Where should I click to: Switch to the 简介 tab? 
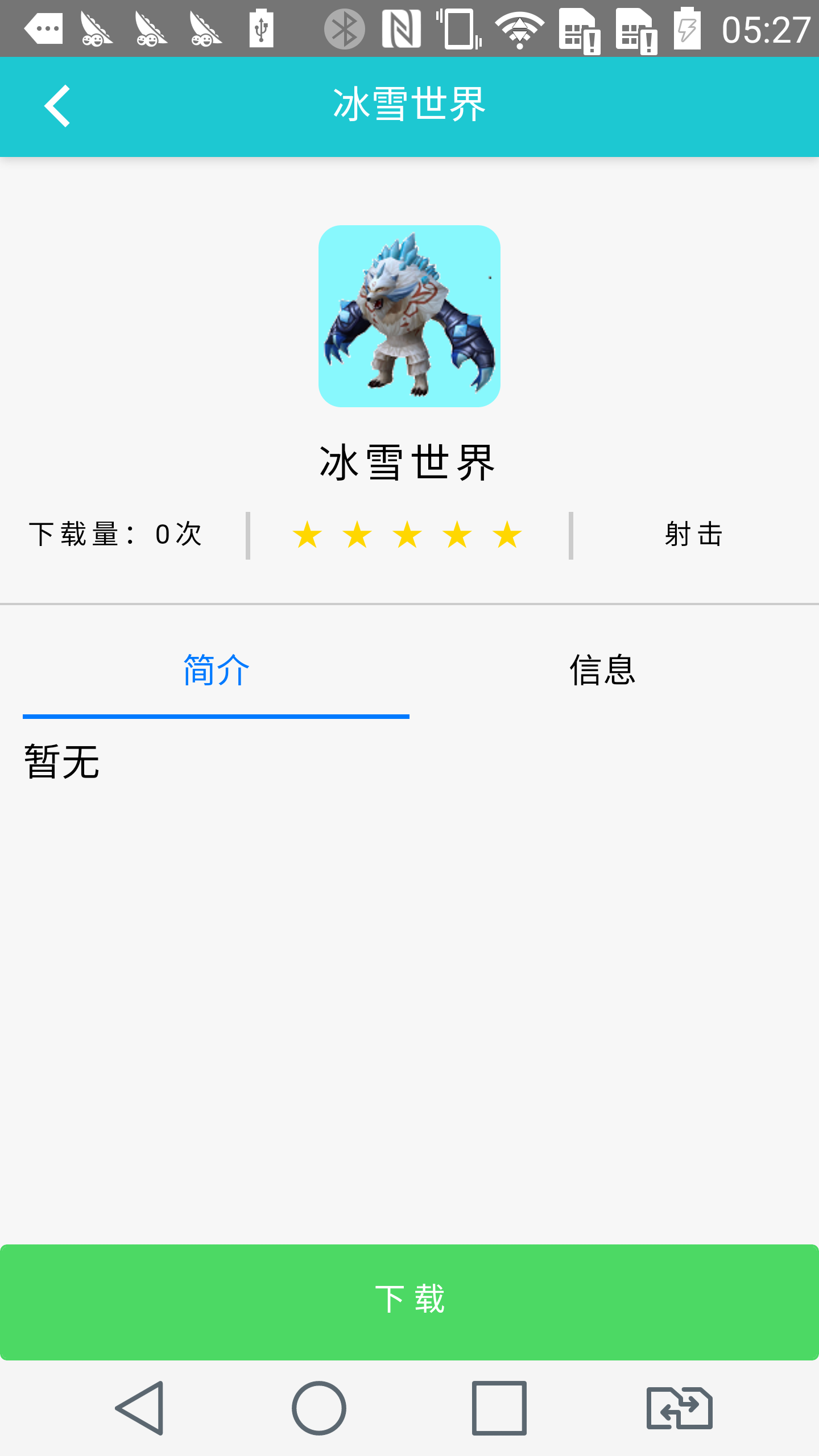point(216,671)
